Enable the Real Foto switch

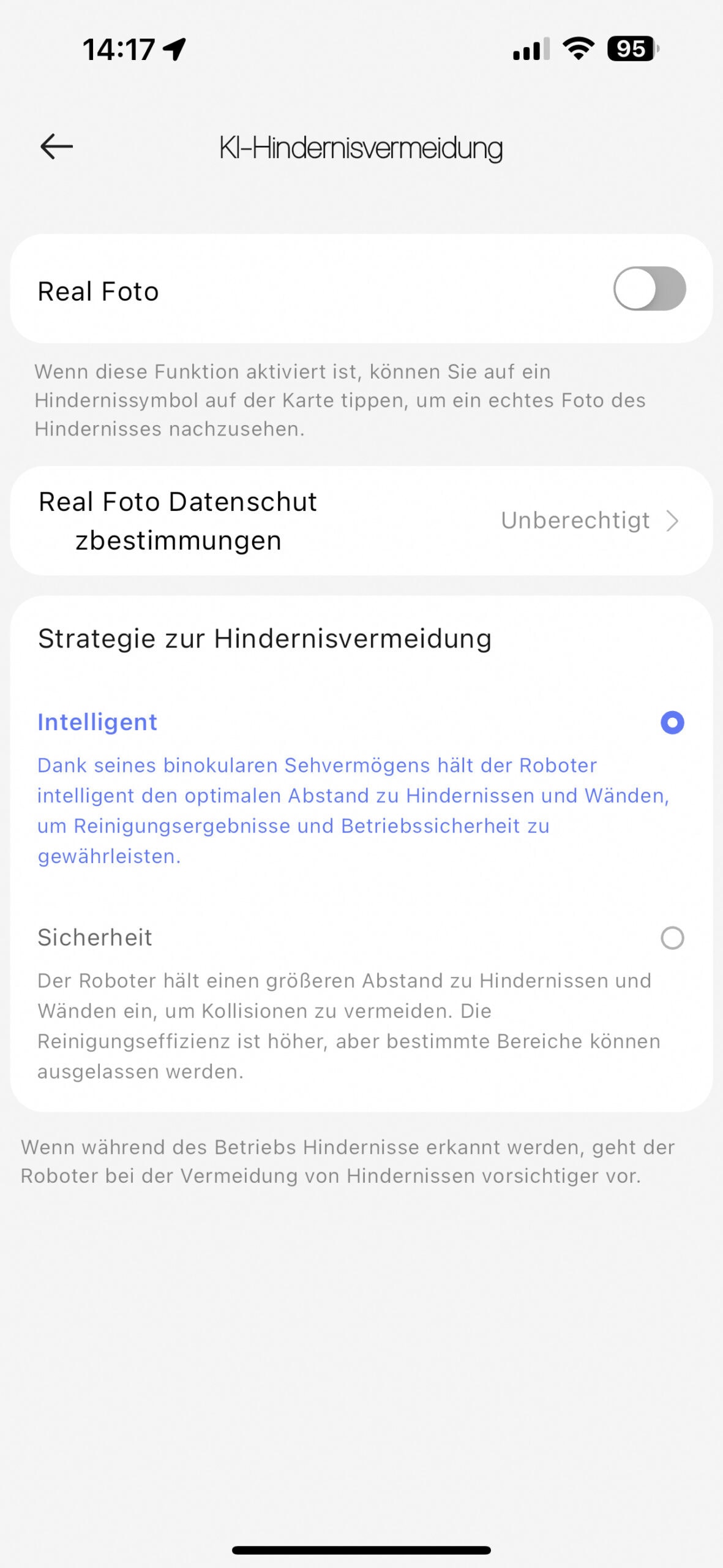pos(650,288)
